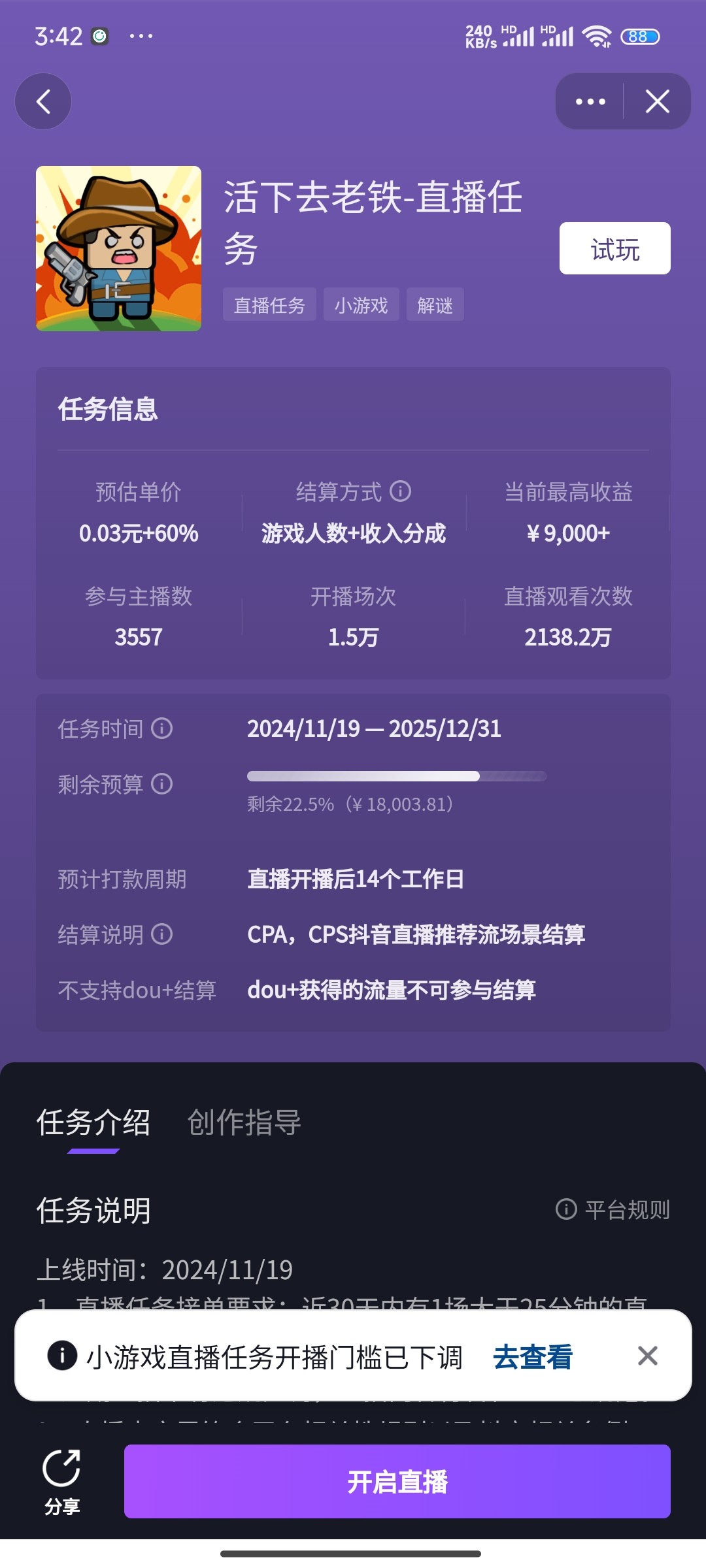Show info for 剩余预算
This screenshot has width=706, height=1568.
pos(162,784)
